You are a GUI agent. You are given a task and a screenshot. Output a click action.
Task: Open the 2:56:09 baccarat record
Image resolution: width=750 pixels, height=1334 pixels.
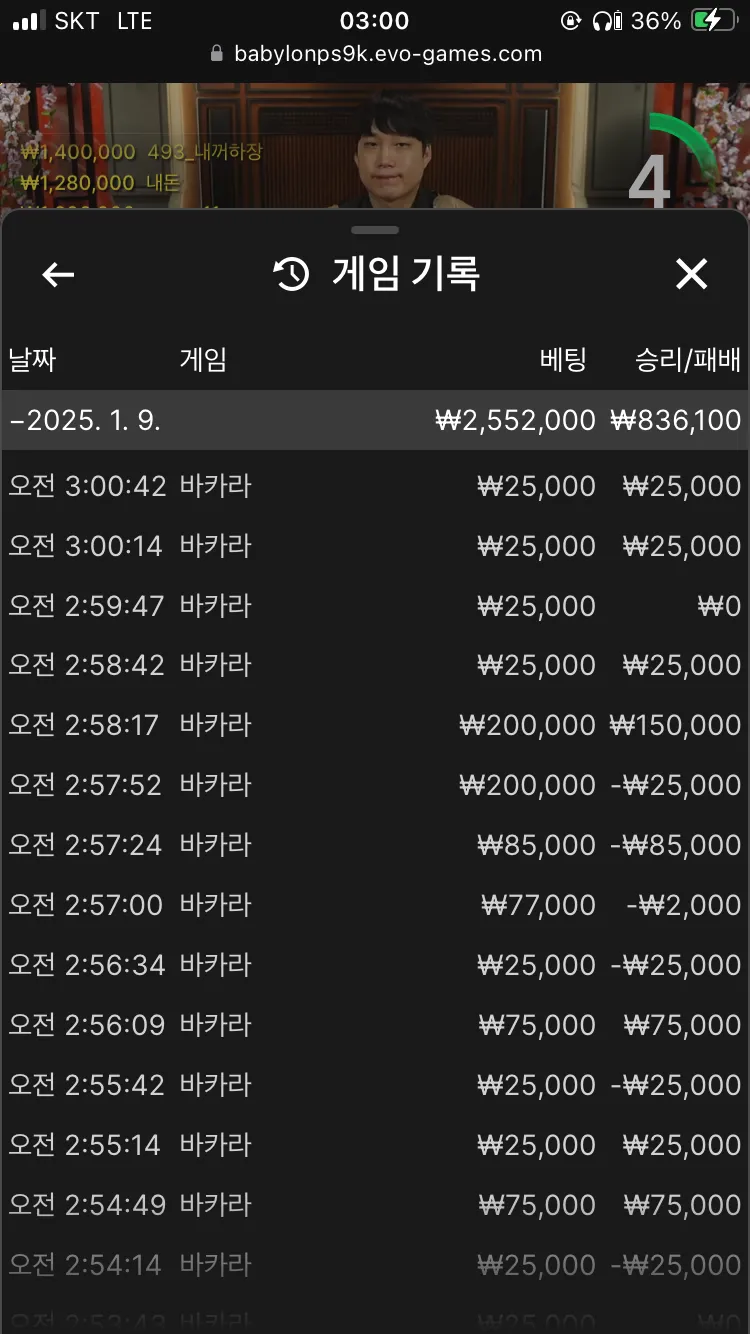click(x=375, y=1025)
